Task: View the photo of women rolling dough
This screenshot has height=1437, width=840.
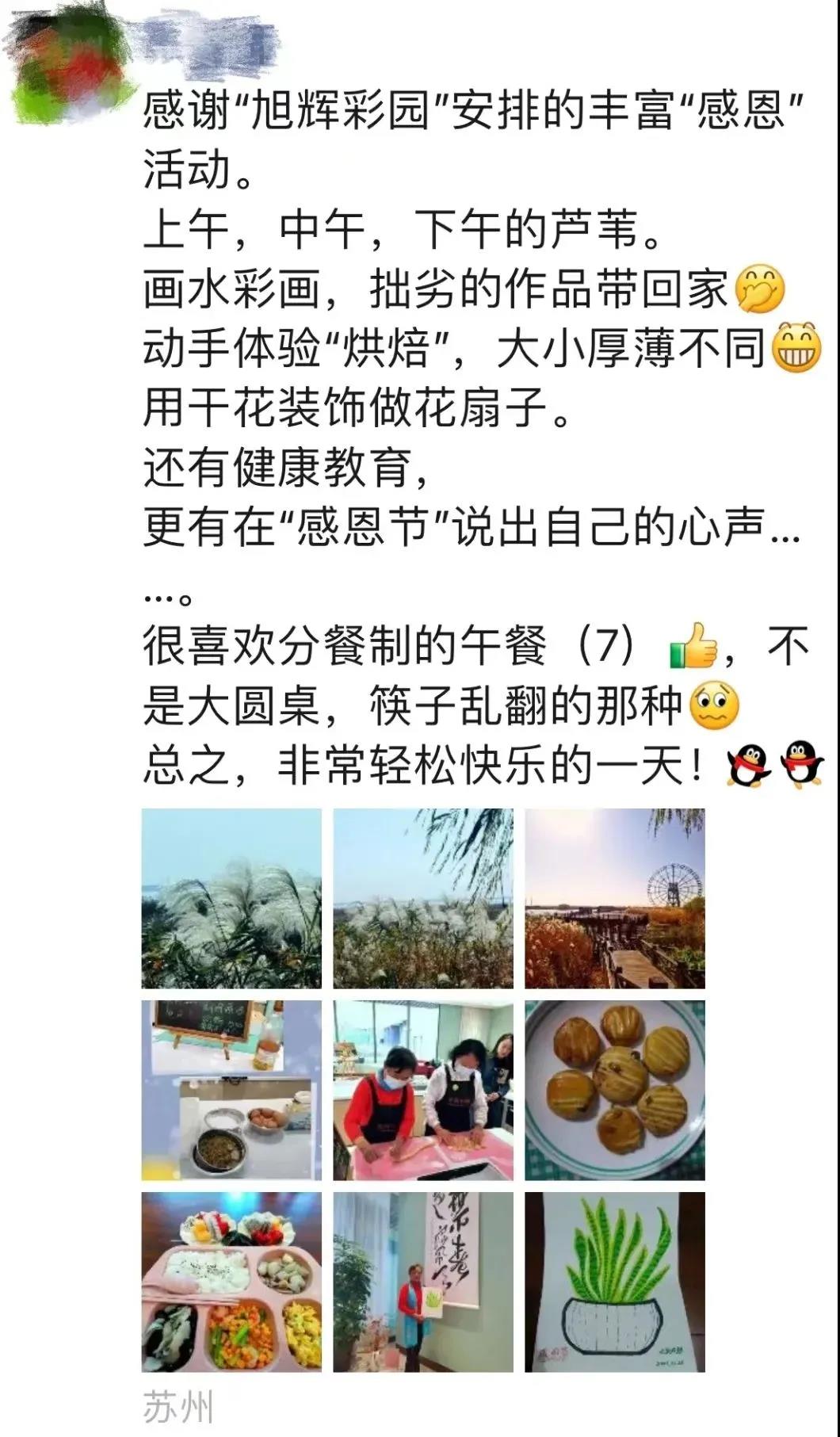Action: (x=423, y=1090)
